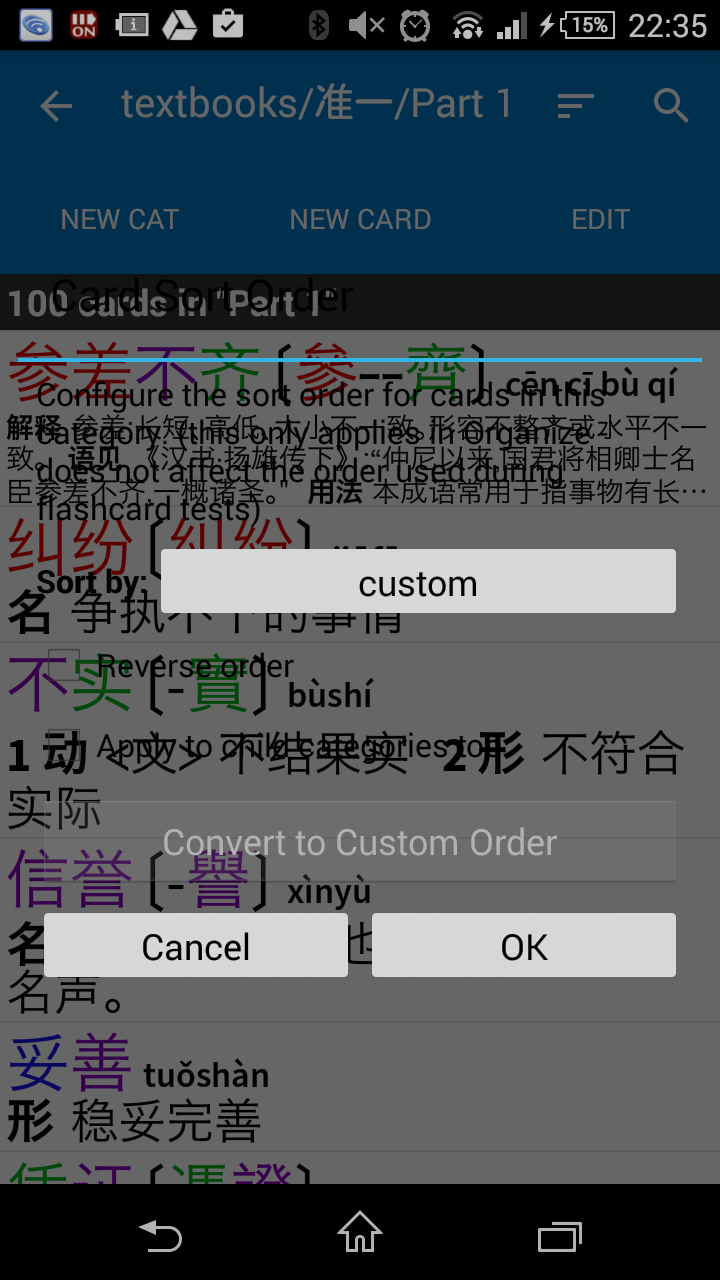Enable Apply to child categories too
The height and width of the screenshot is (1280, 720).
(x=64, y=745)
